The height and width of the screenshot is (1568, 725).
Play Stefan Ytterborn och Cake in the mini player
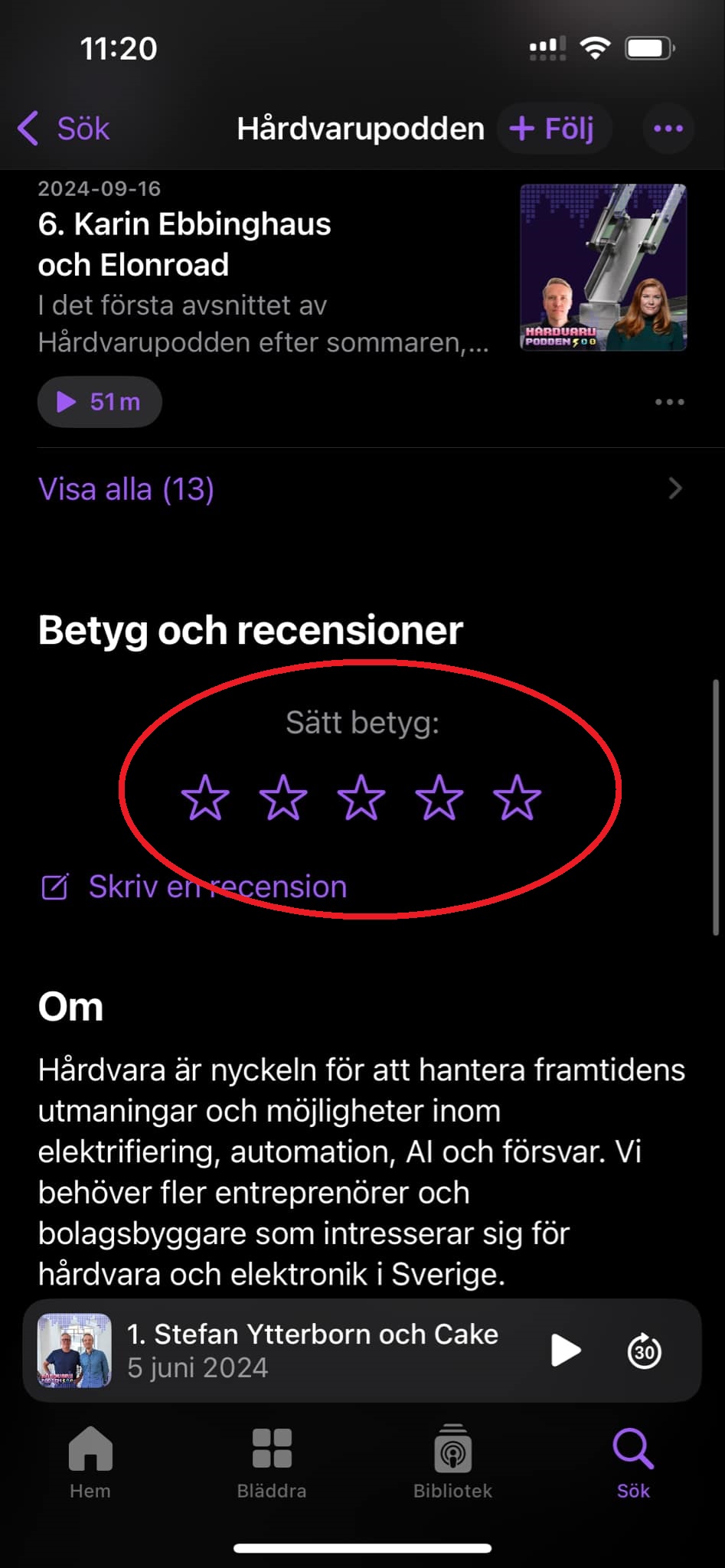(x=566, y=1351)
